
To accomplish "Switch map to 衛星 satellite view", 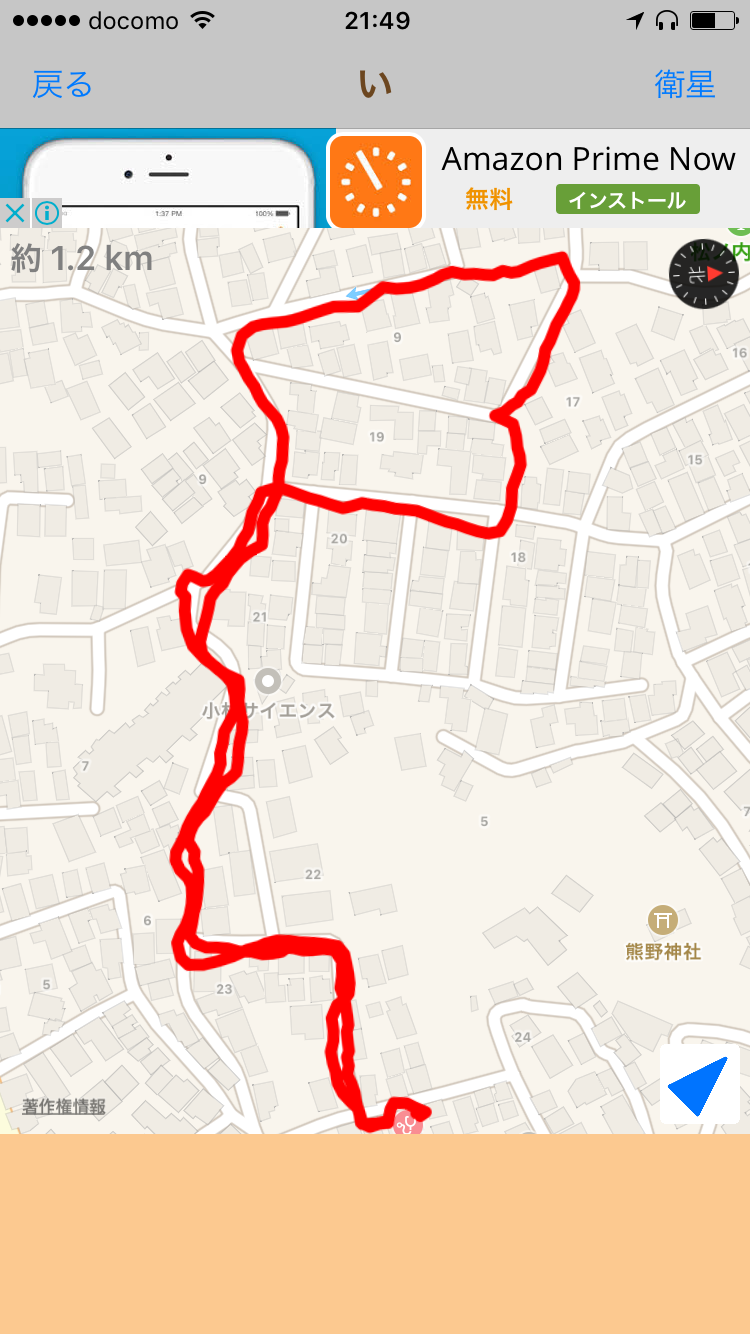I will tap(685, 85).
